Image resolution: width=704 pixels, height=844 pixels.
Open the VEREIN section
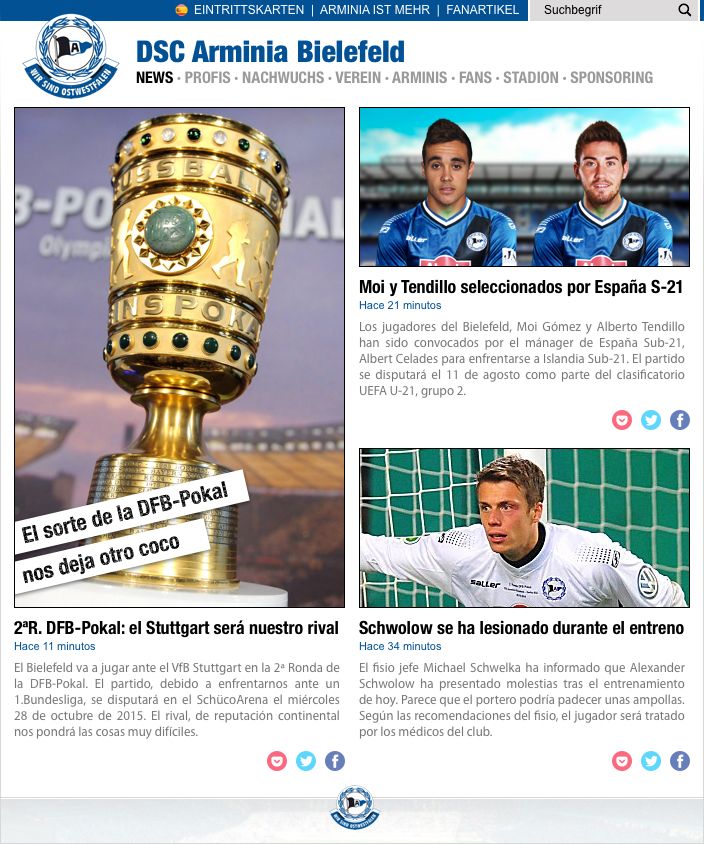(358, 78)
